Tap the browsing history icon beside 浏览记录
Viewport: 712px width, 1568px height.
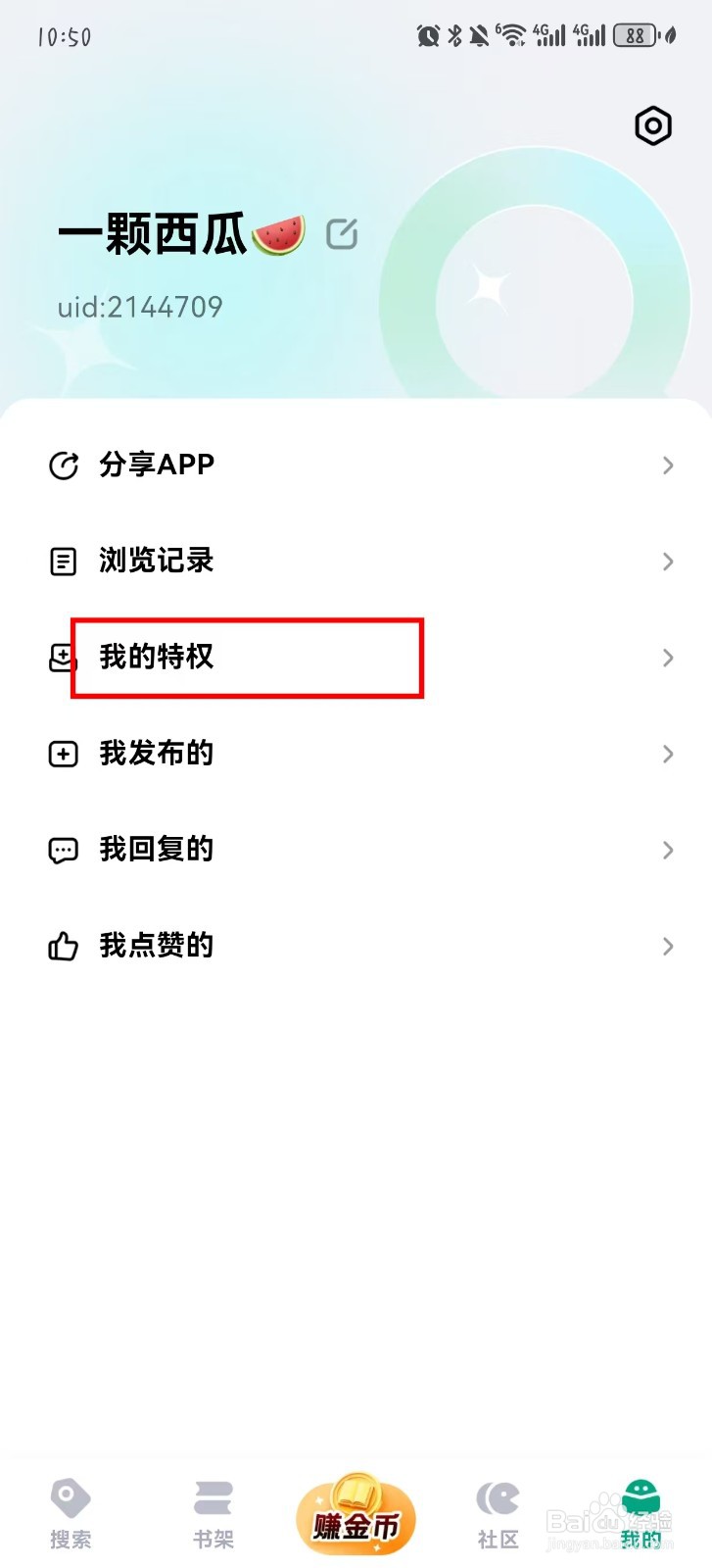coord(63,561)
